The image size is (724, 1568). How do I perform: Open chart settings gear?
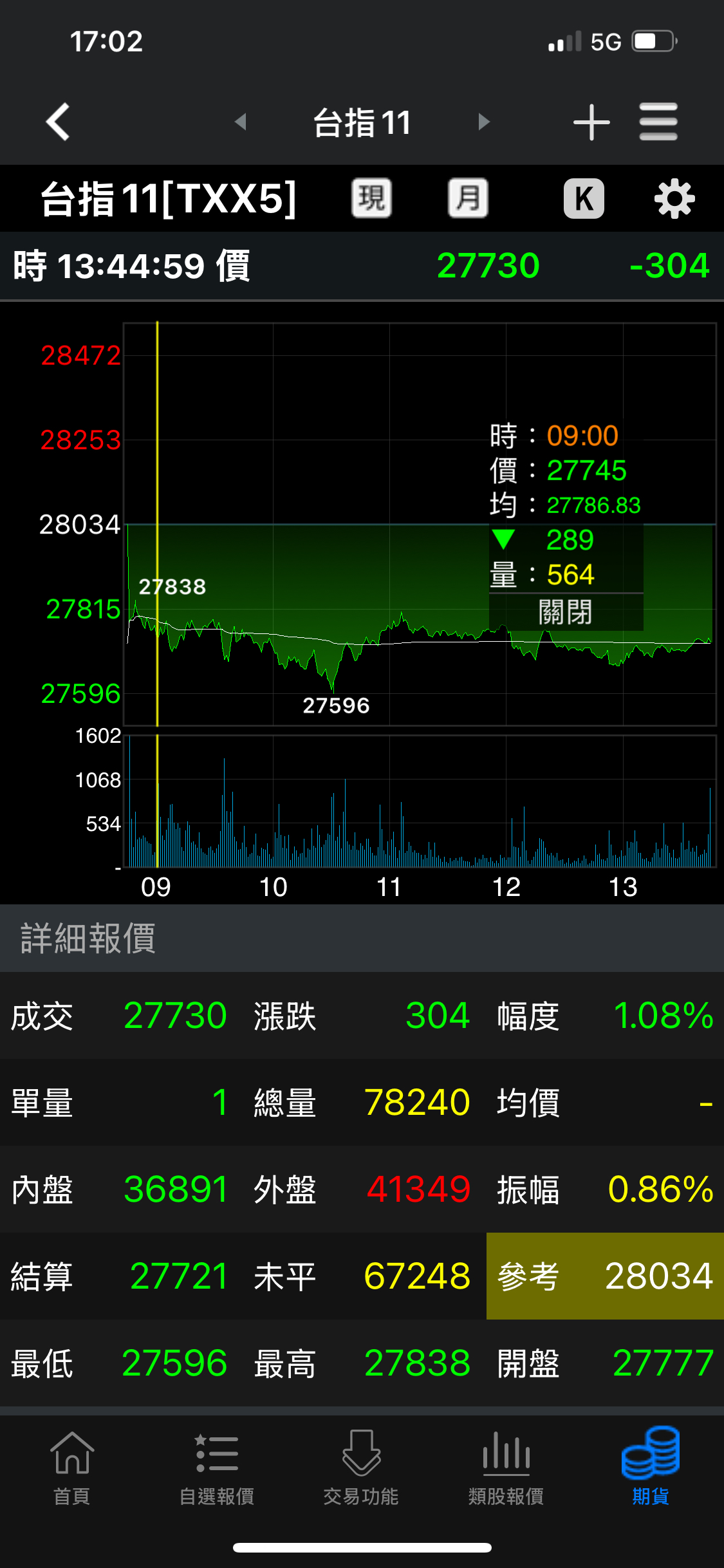674,199
